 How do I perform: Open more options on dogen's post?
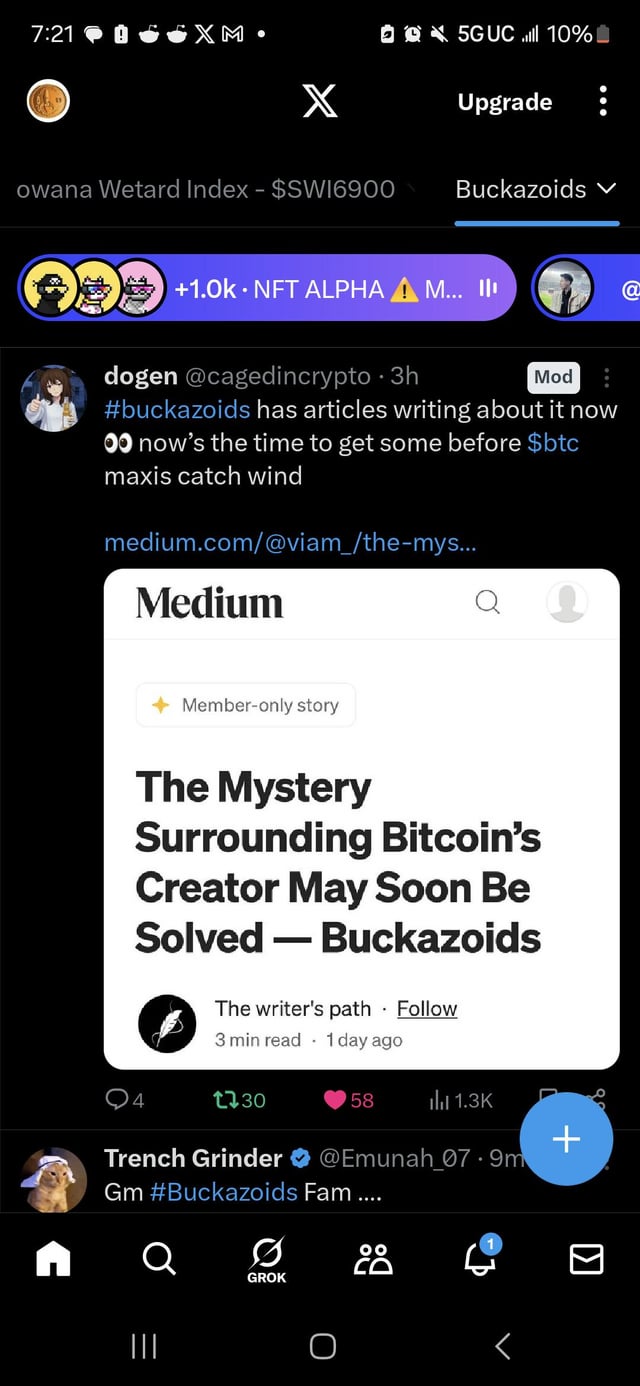click(606, 378)
